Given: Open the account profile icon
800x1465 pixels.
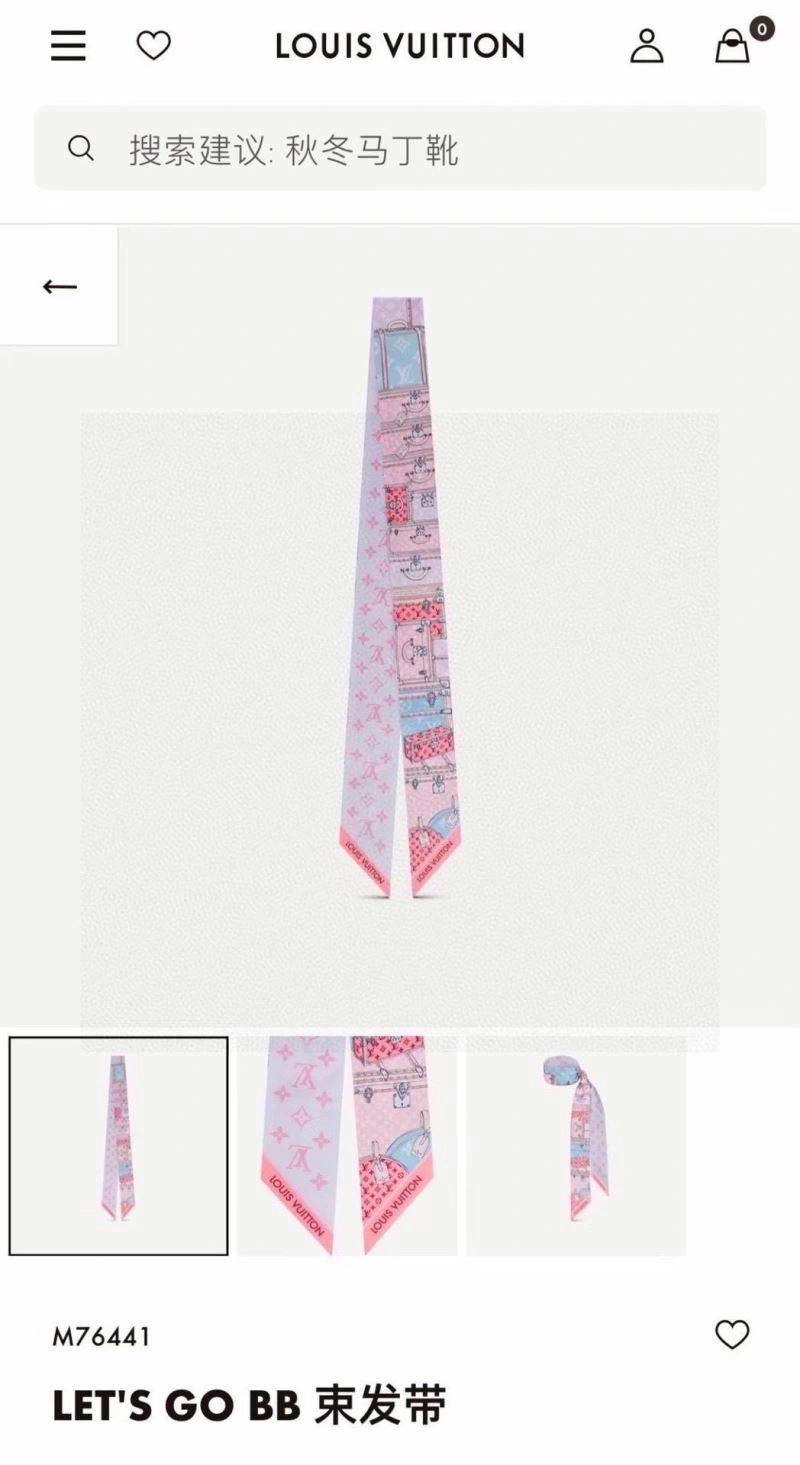Looking at the screenshot, I should point(646,46).
